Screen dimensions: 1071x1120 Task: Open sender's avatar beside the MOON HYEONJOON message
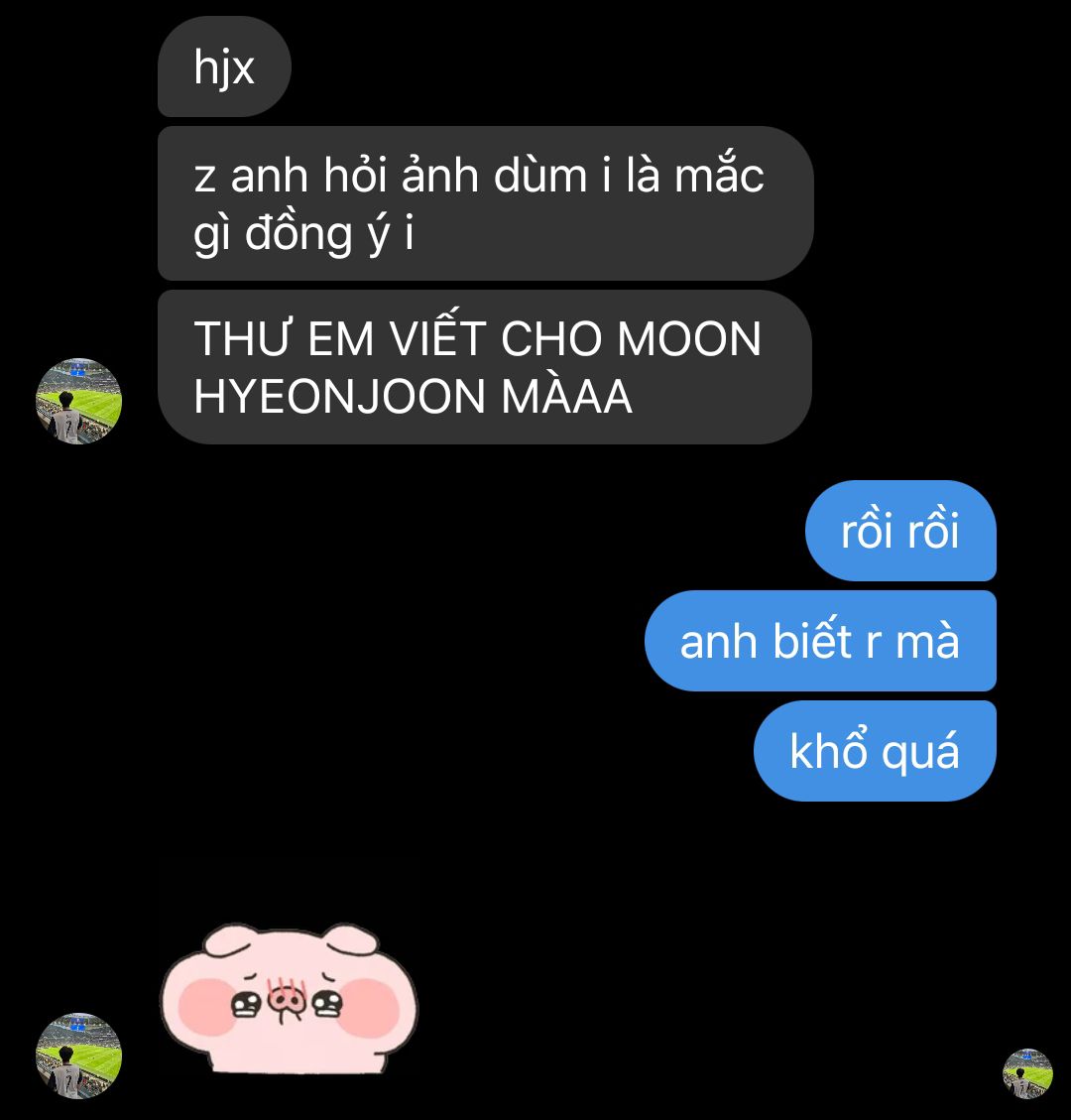(x=78, y=401)
